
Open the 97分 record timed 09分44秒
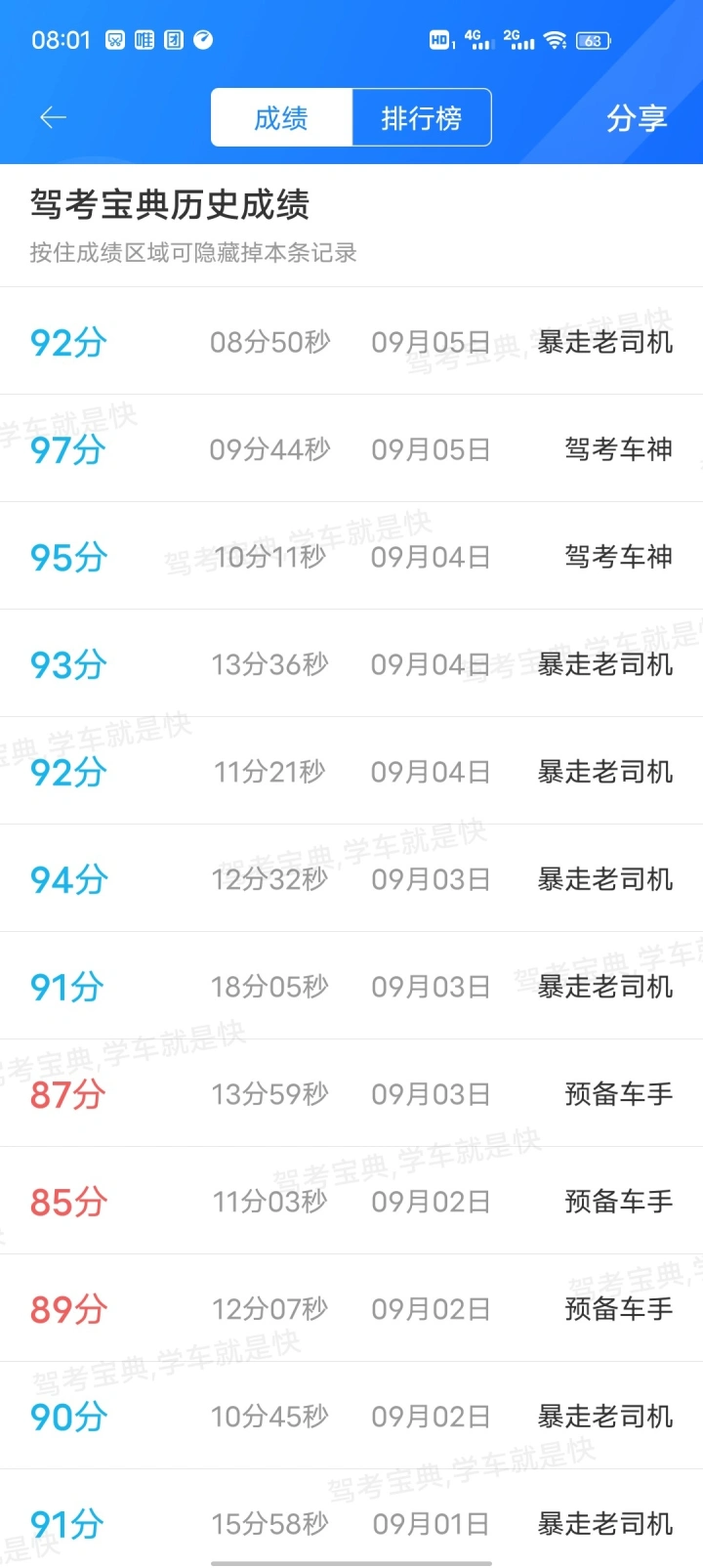[351, 448]
